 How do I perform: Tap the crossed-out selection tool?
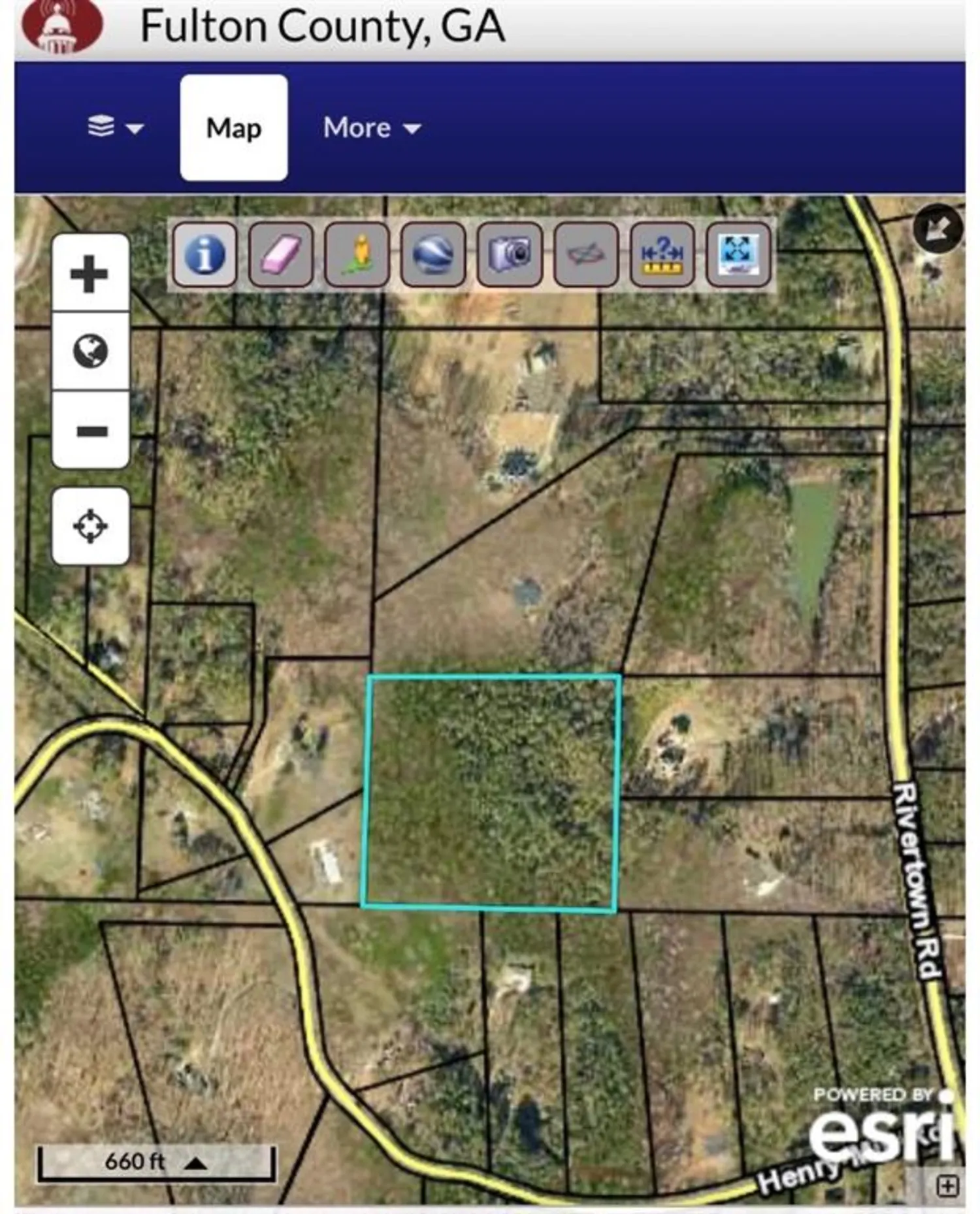586,254
